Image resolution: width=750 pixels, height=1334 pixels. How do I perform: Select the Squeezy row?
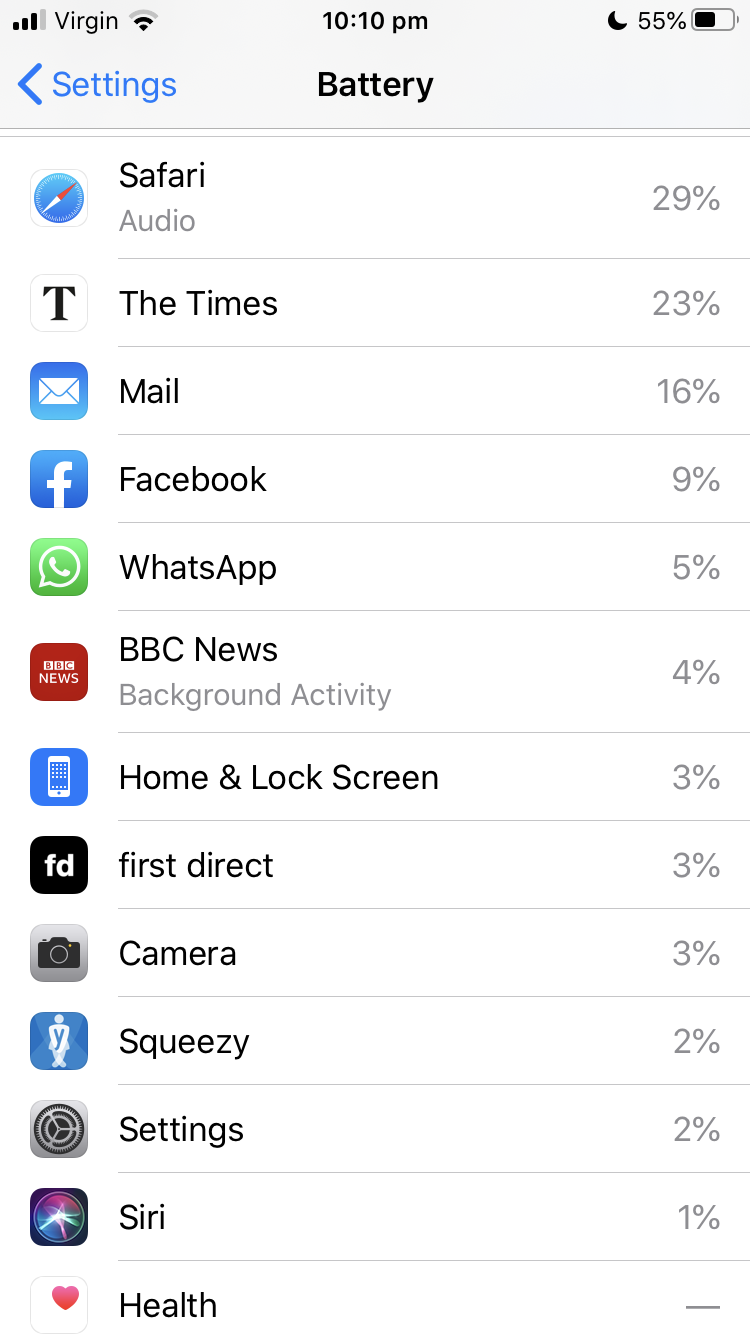click(375, 1041)
